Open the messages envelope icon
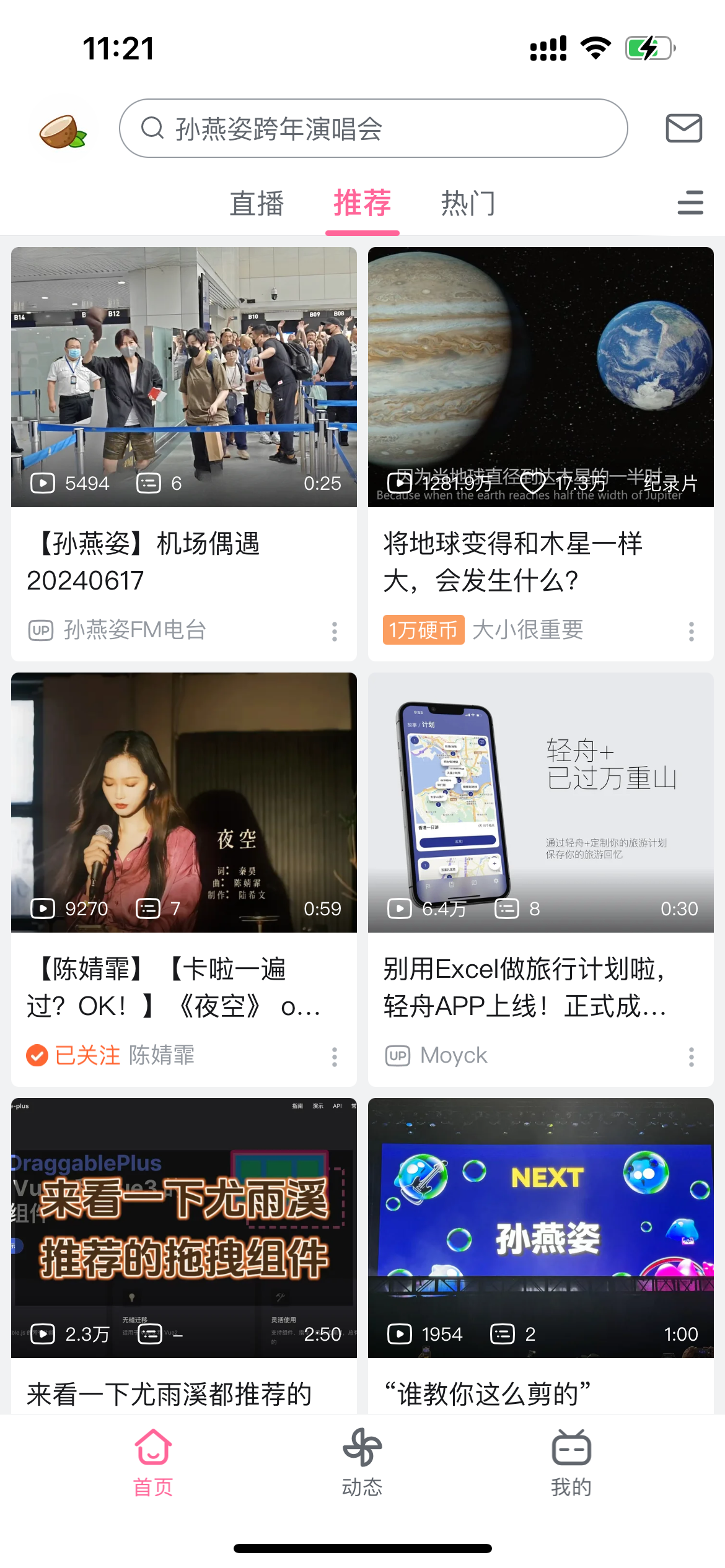This screenshot has height=1568, width=725. coord(683,128)
